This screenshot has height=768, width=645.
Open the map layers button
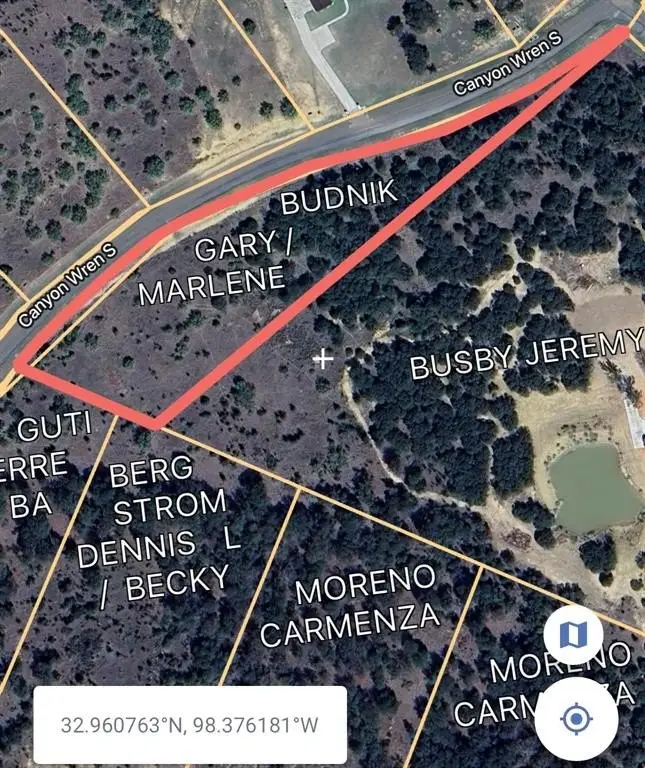coord(573,634)
